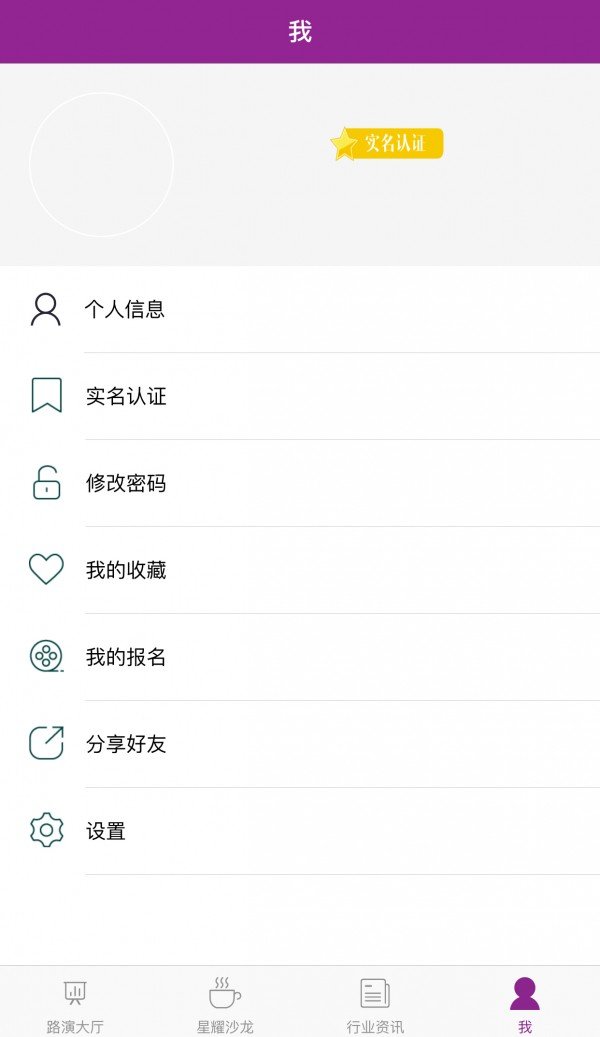The image size is (600, 1037).
Task: Open 设置
Action: 300,831
